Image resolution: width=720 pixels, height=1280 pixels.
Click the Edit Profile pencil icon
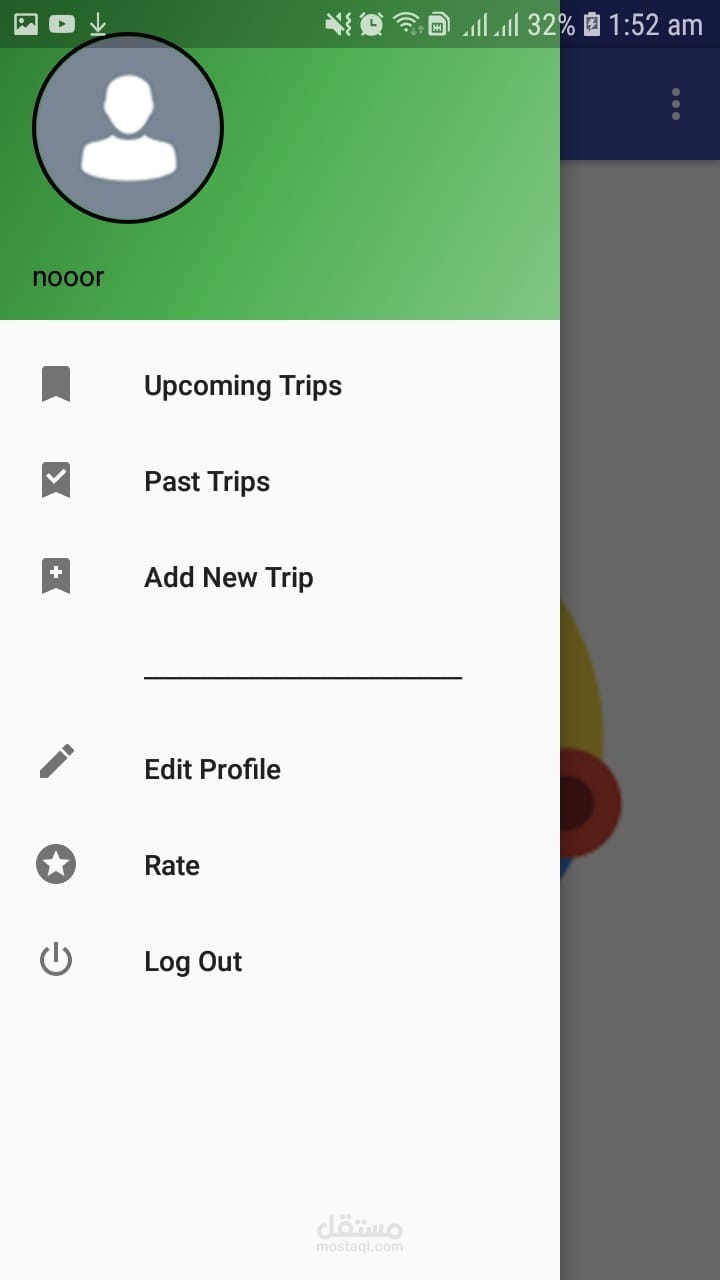pos(55,762)
